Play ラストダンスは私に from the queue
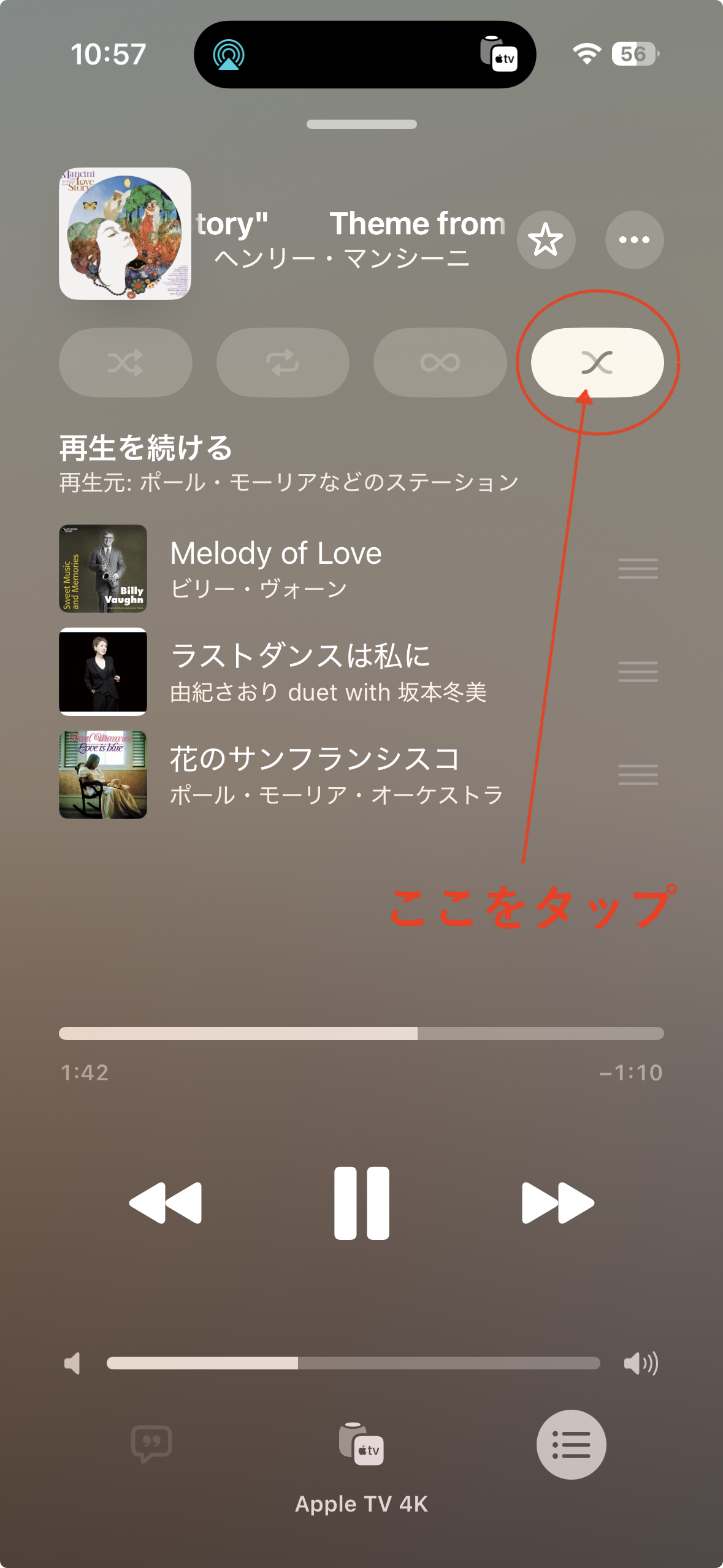Screen dimensions: 723x1568 point(300,671)
